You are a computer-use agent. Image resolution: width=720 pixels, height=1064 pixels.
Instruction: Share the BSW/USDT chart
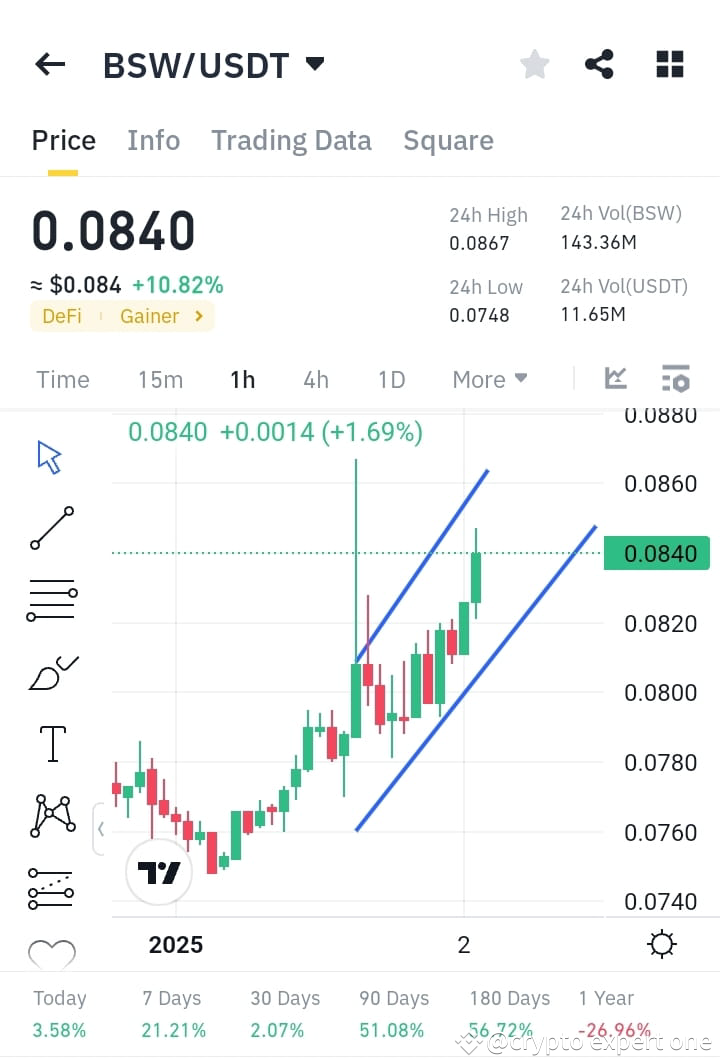[599, 63]
